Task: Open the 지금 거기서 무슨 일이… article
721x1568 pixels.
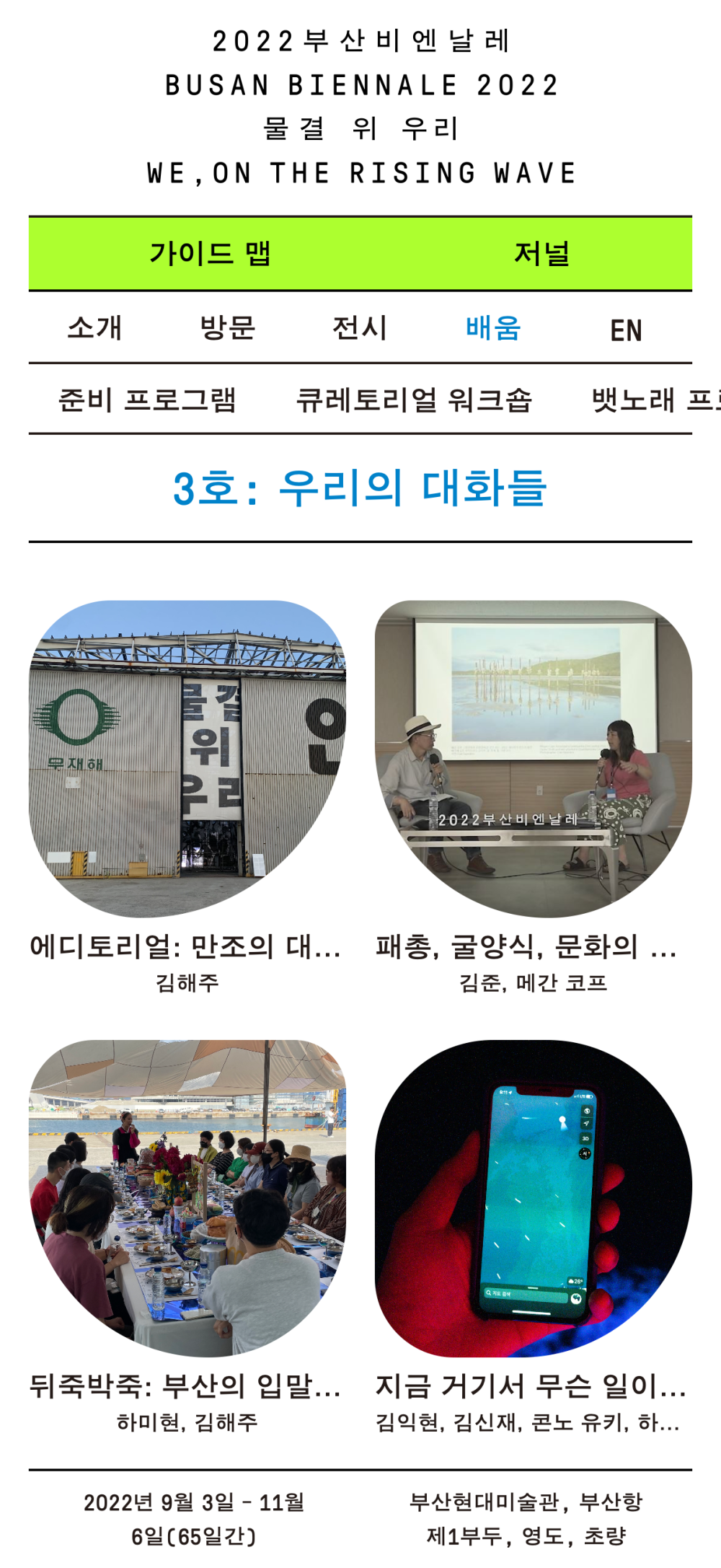Action: 531,1386
